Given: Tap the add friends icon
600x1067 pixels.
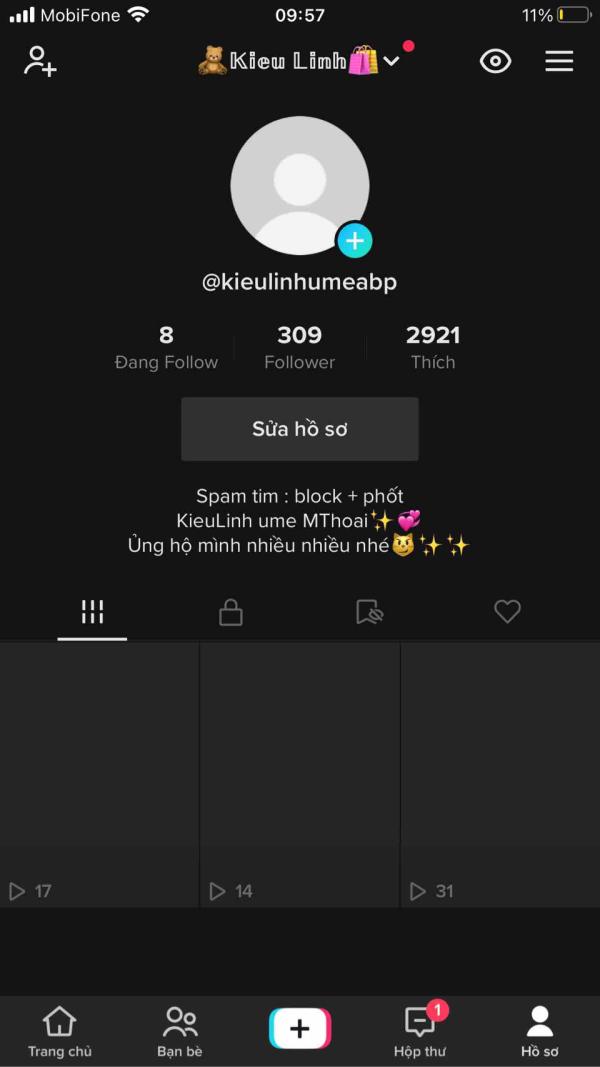Looking at the screenshot, I should (x=40, y=61).
